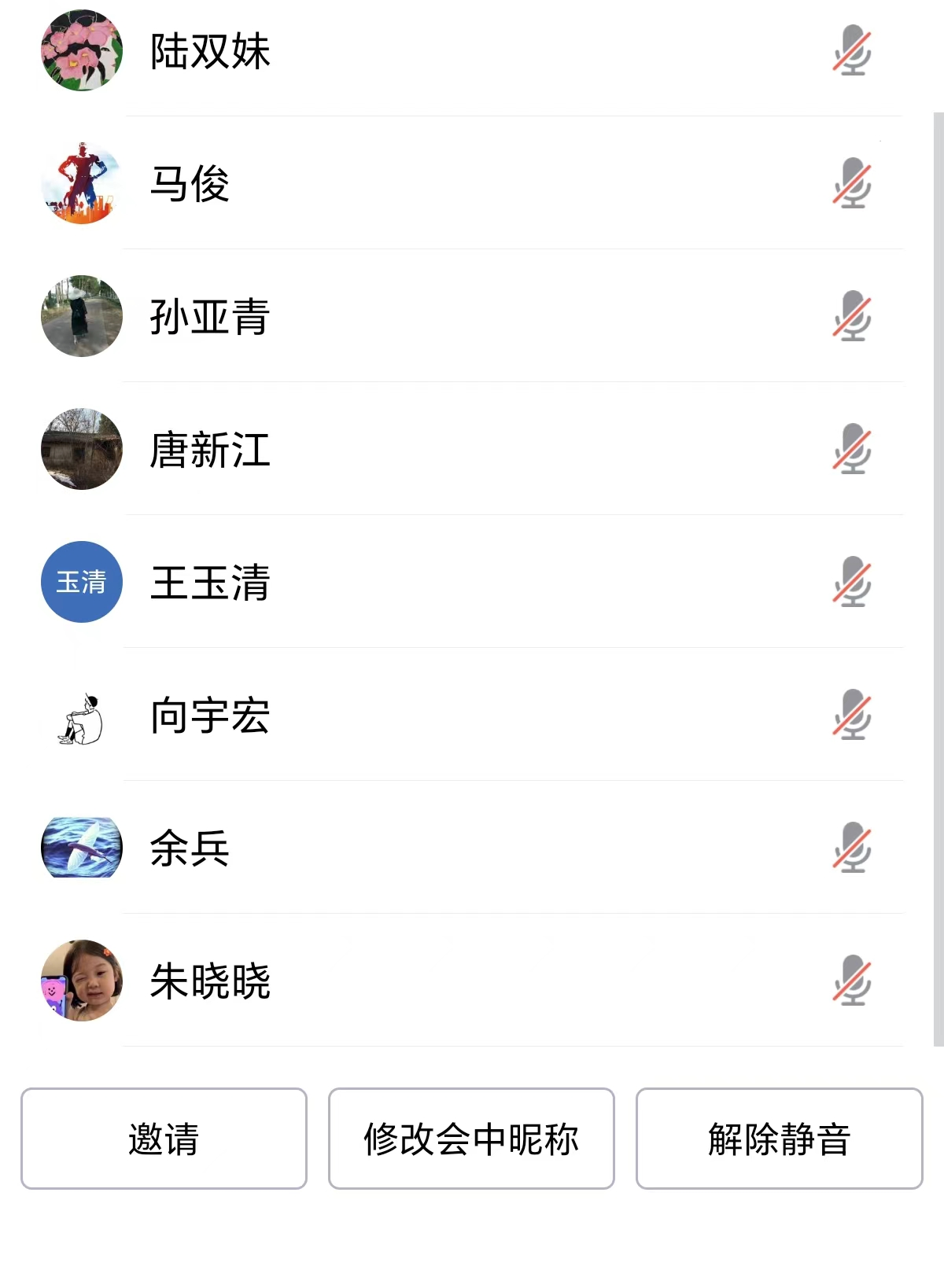
Task: Open participant 马俊's row
Action: (x=190, y=184)
